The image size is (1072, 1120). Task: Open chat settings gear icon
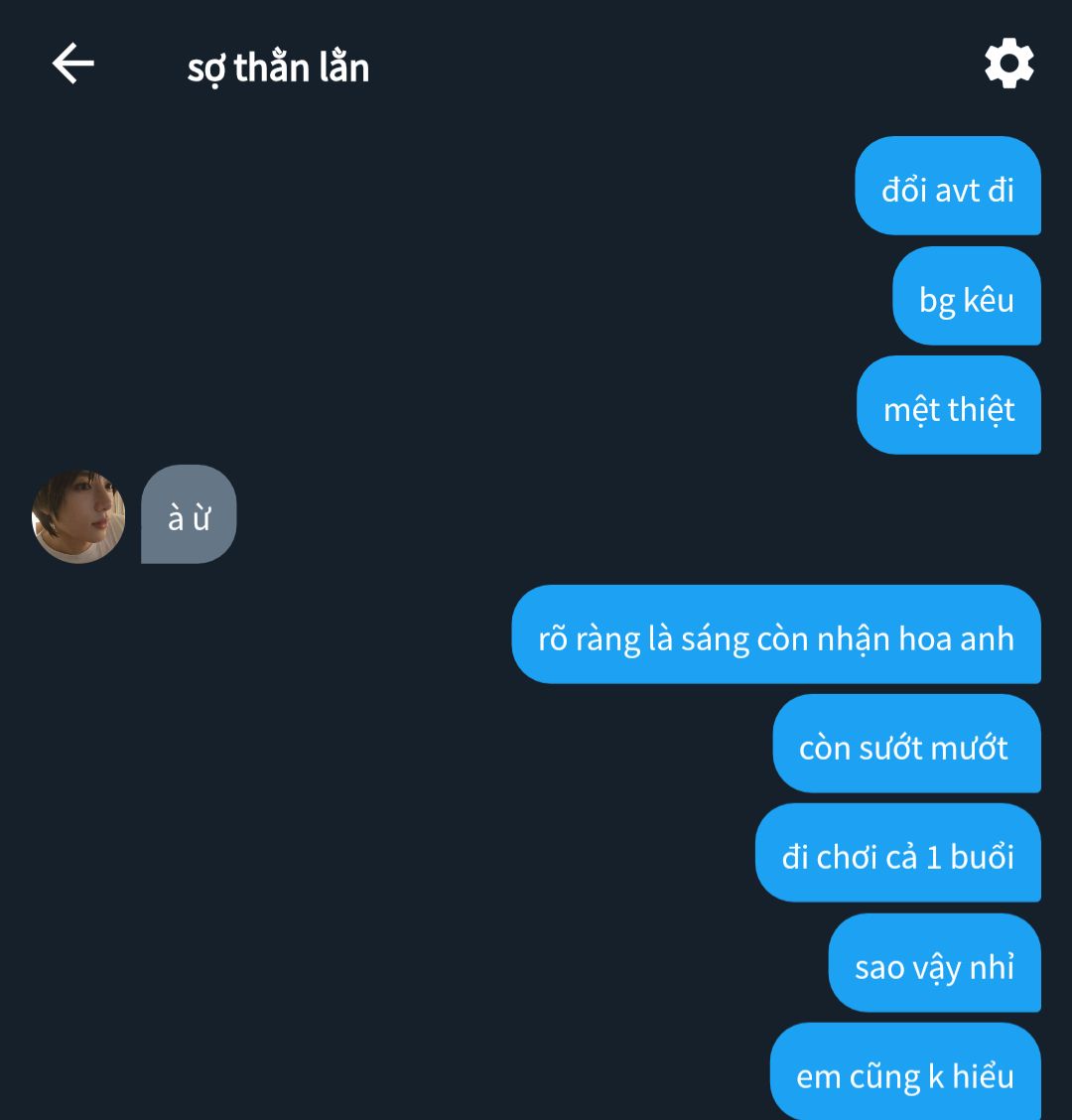pos(1008,65)
